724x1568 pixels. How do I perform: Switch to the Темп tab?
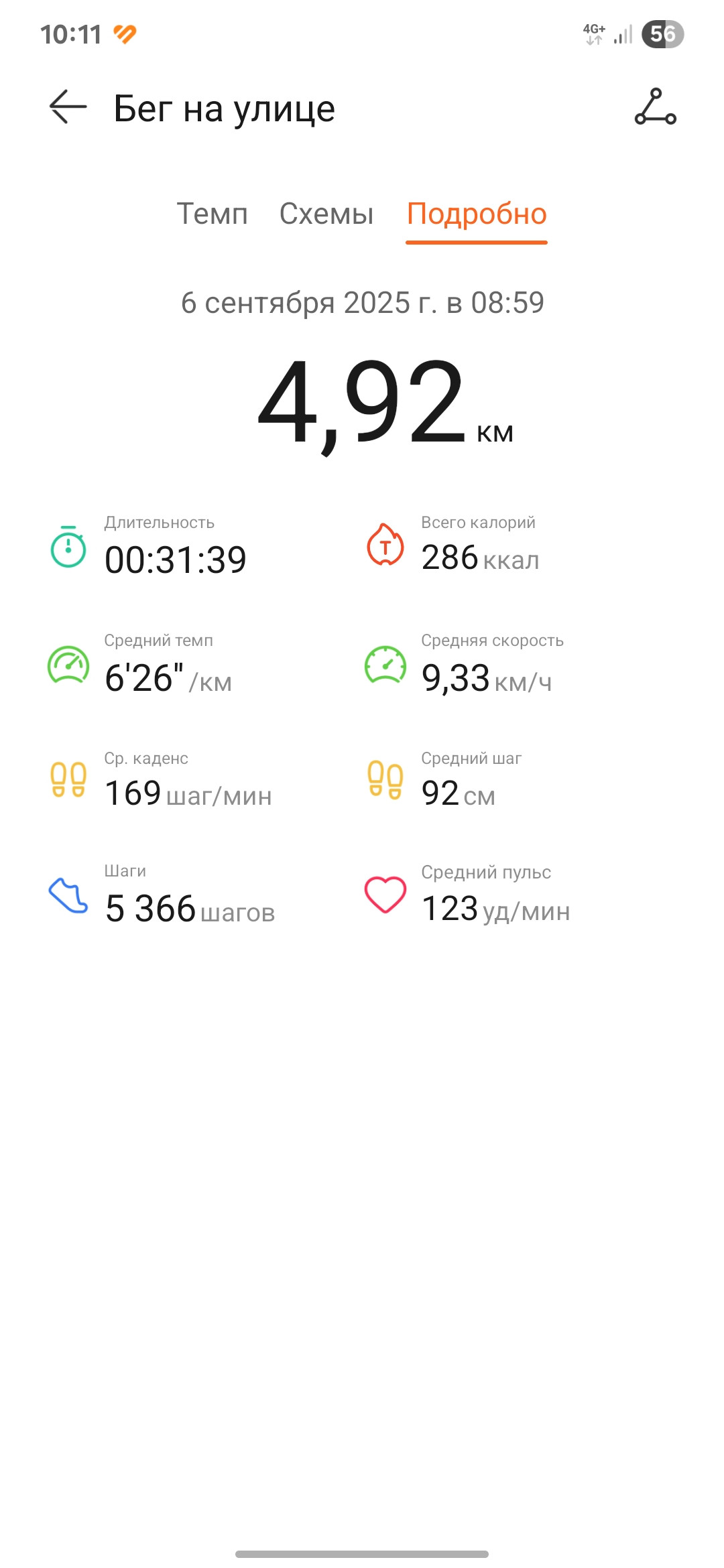(x=212, y=214)
